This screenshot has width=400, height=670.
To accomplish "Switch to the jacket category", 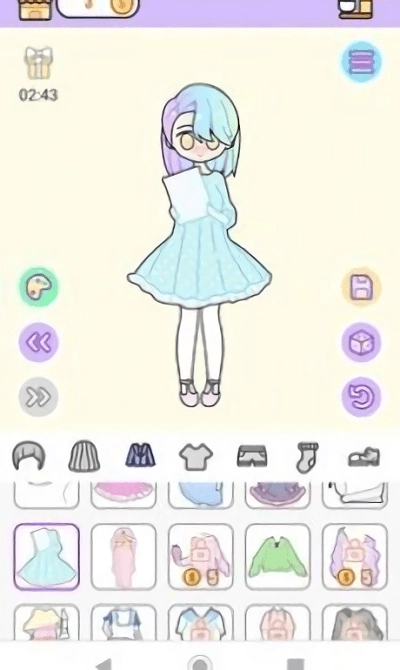I will (x=140, y=455).
